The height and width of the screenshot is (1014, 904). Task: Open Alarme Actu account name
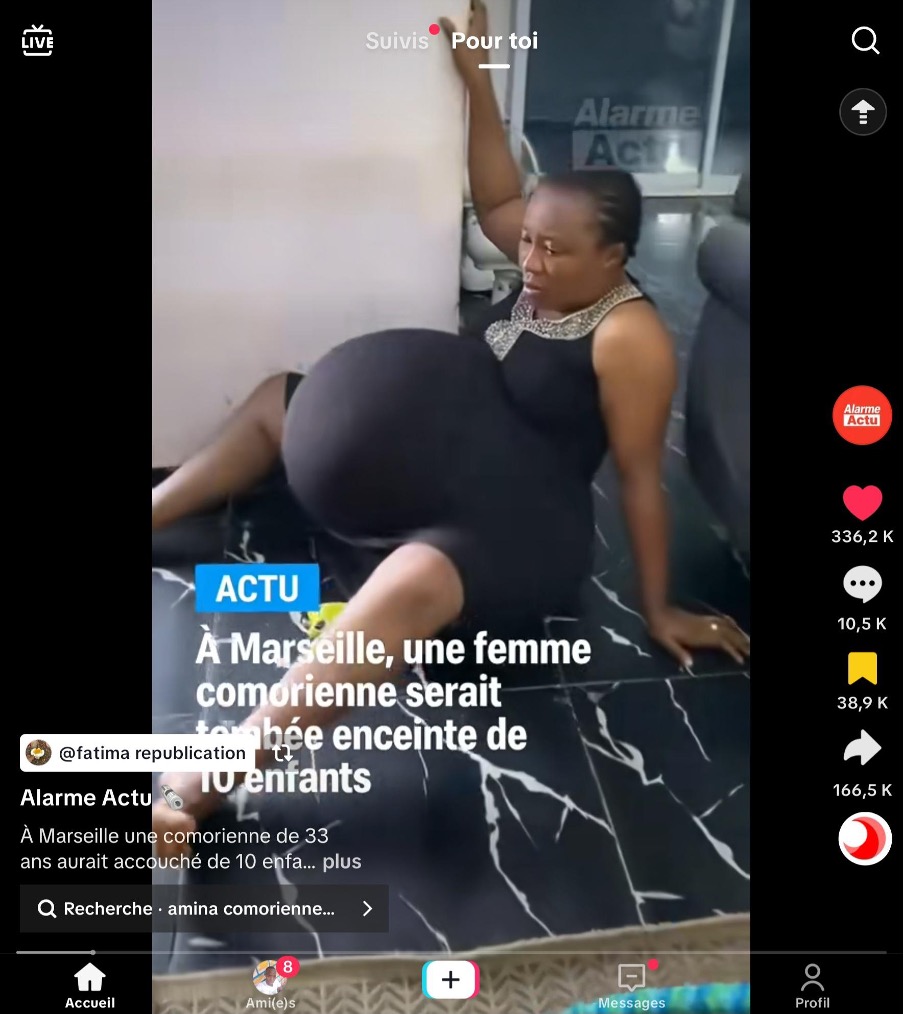(86, 797)
